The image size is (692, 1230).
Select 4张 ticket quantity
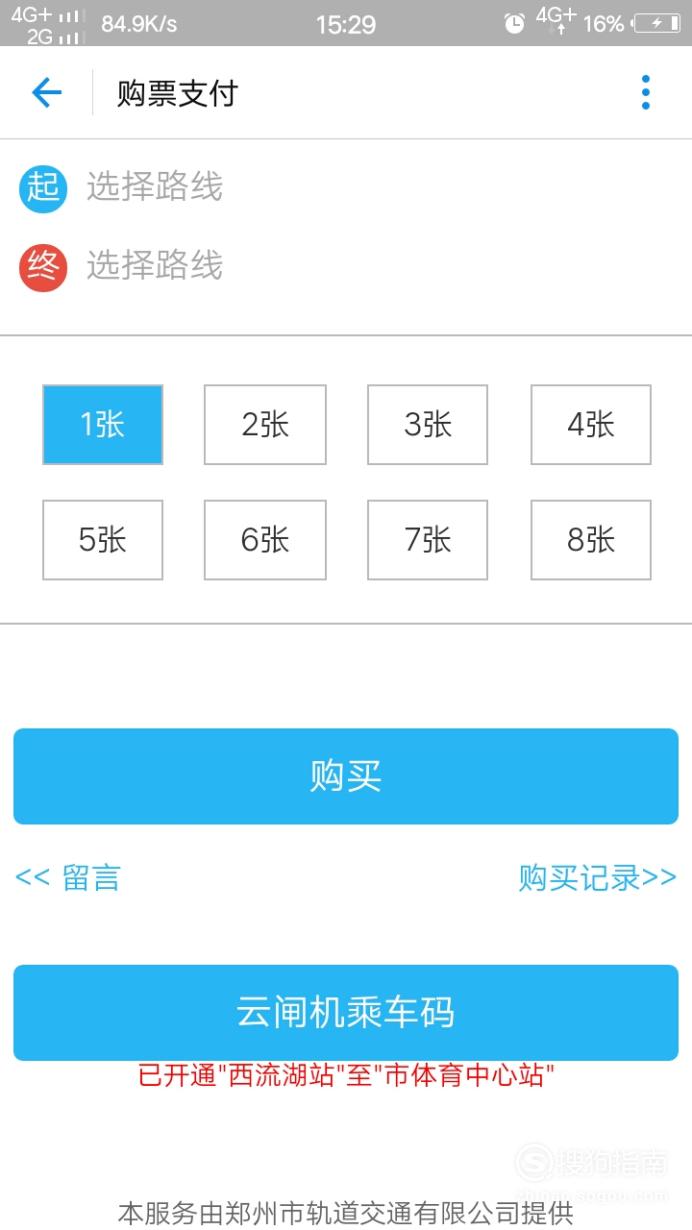click(x=591, y=424)
